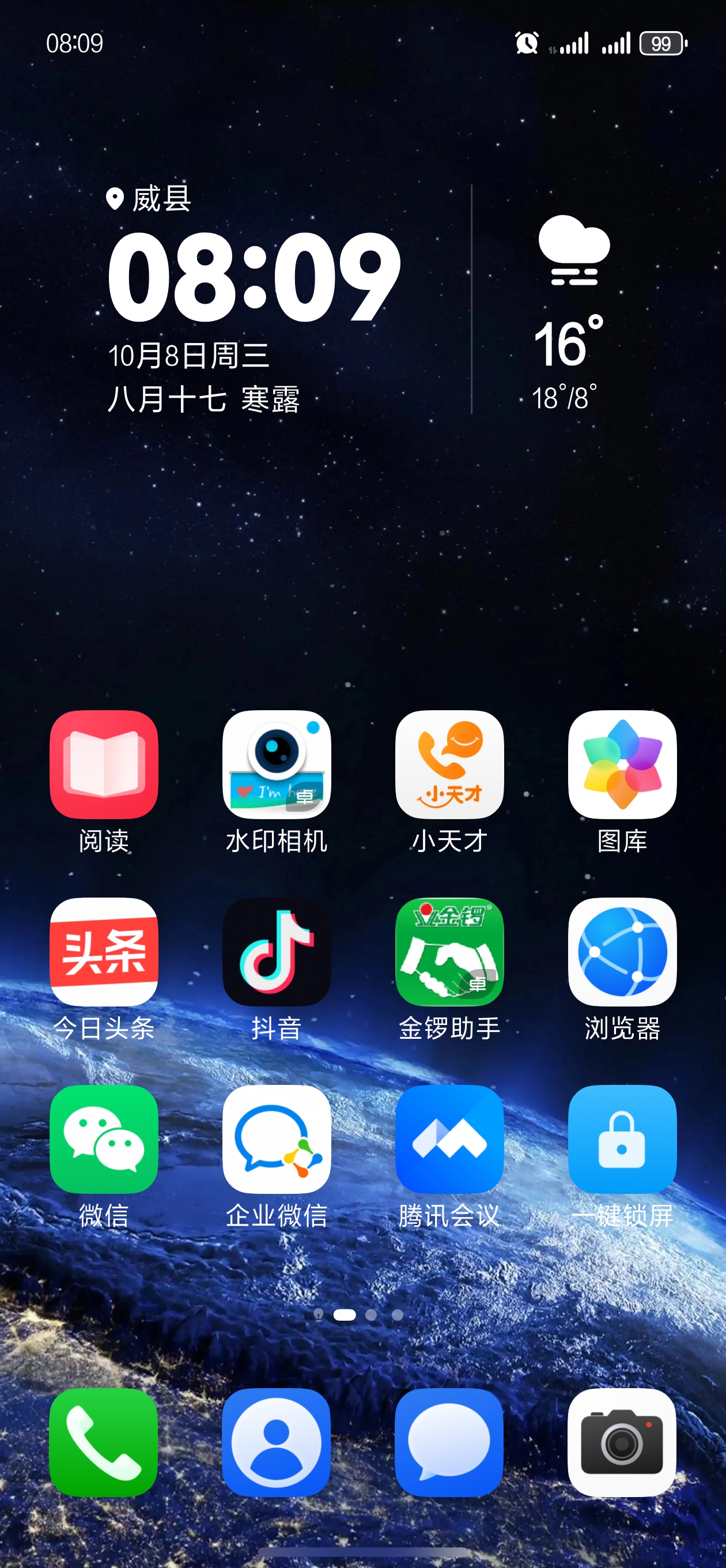The image size is (726, 1568).
Task: Open the 图库 gallery
Action: tap(622, 764)
